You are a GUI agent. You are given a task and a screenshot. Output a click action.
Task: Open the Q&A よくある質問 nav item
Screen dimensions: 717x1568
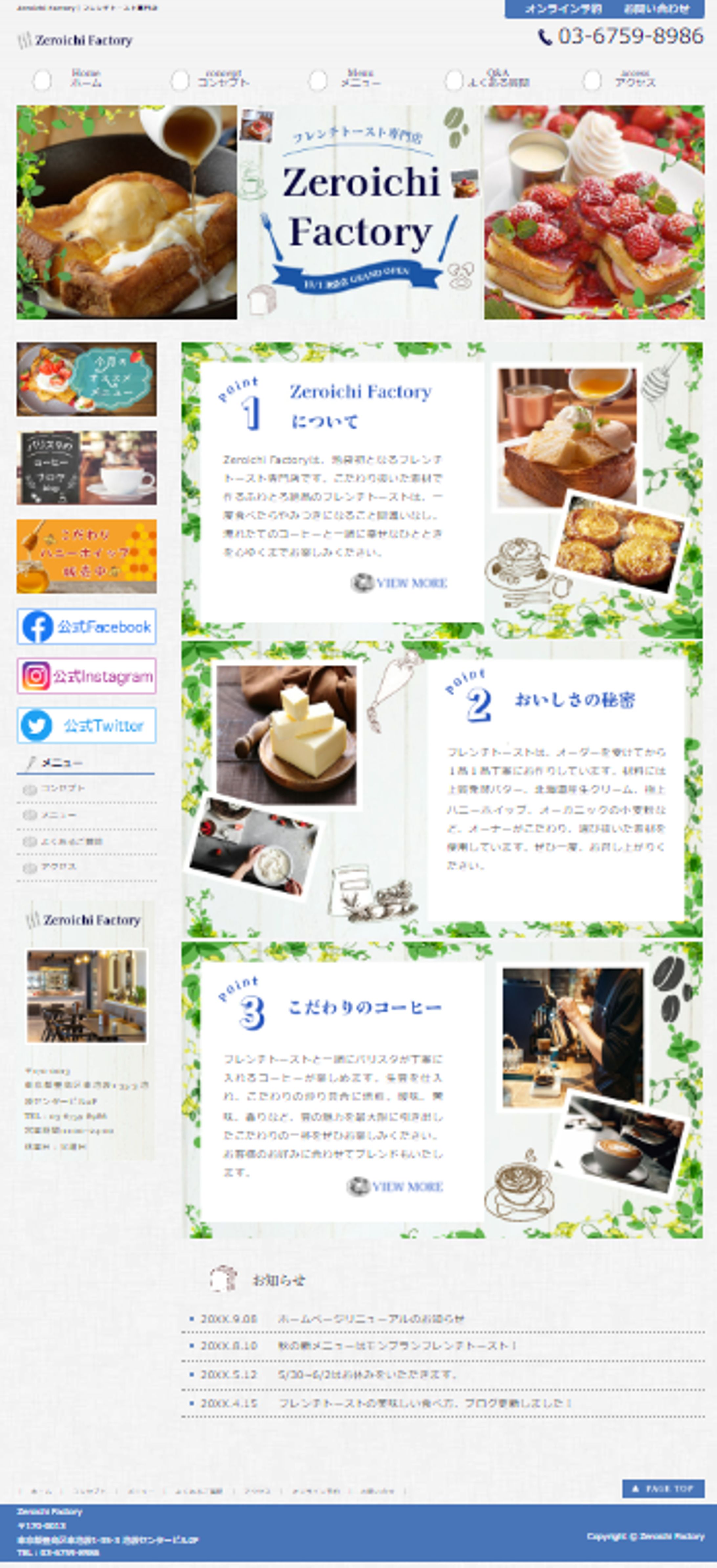[x=498, y=79]
